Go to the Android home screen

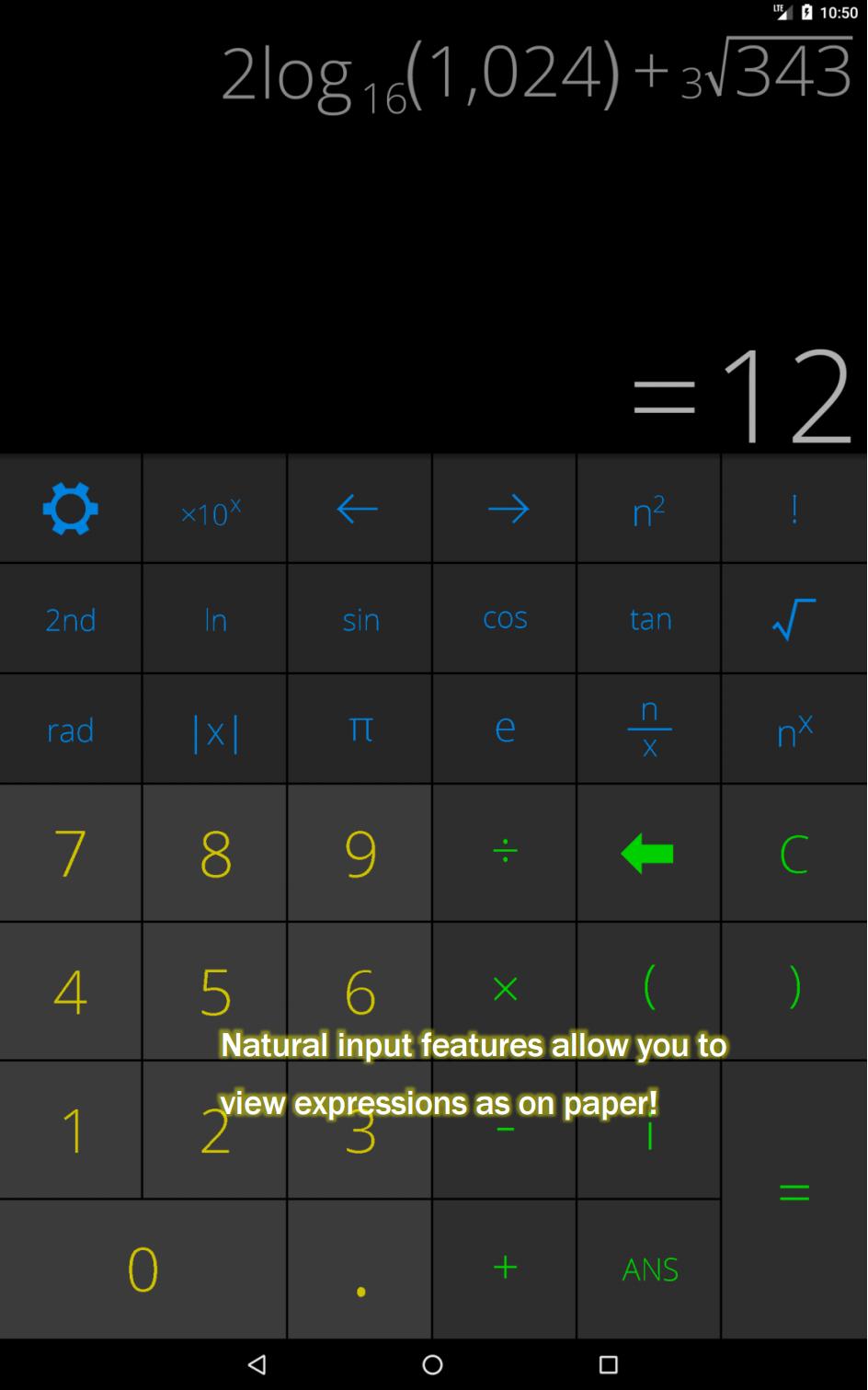click(x=433, y=1363)
